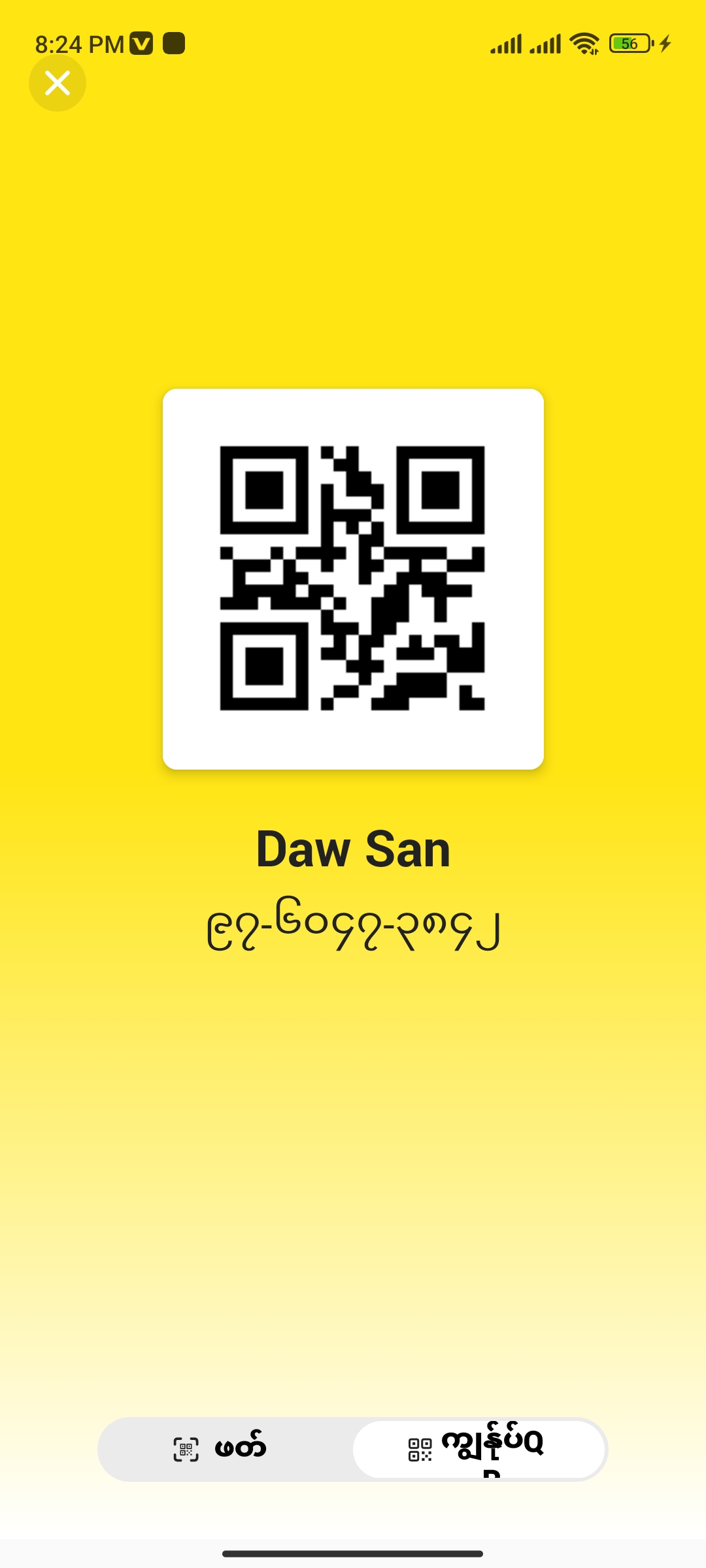Close the QR code screen

(x=58, y=83)
